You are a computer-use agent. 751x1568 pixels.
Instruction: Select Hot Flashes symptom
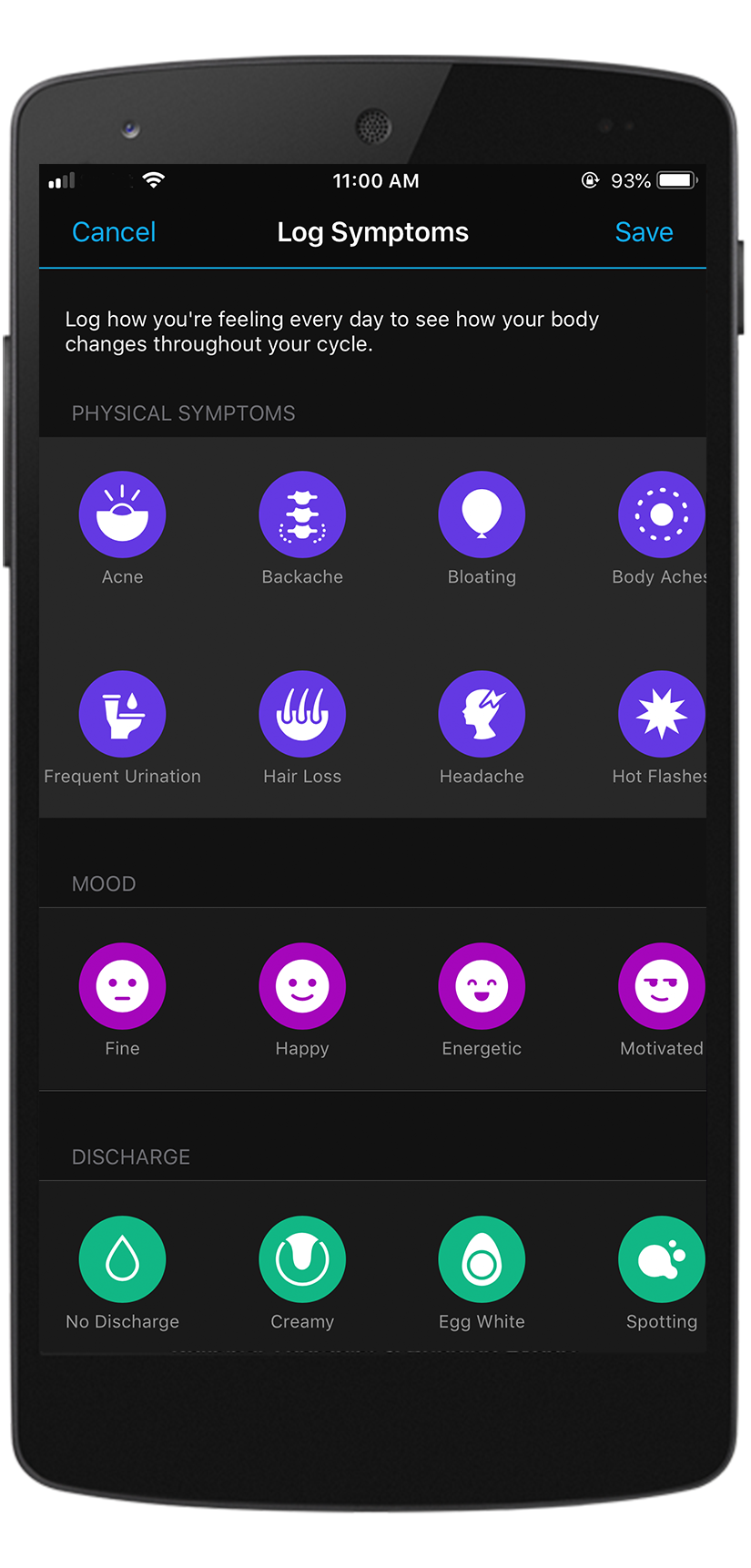coord(661,714)
